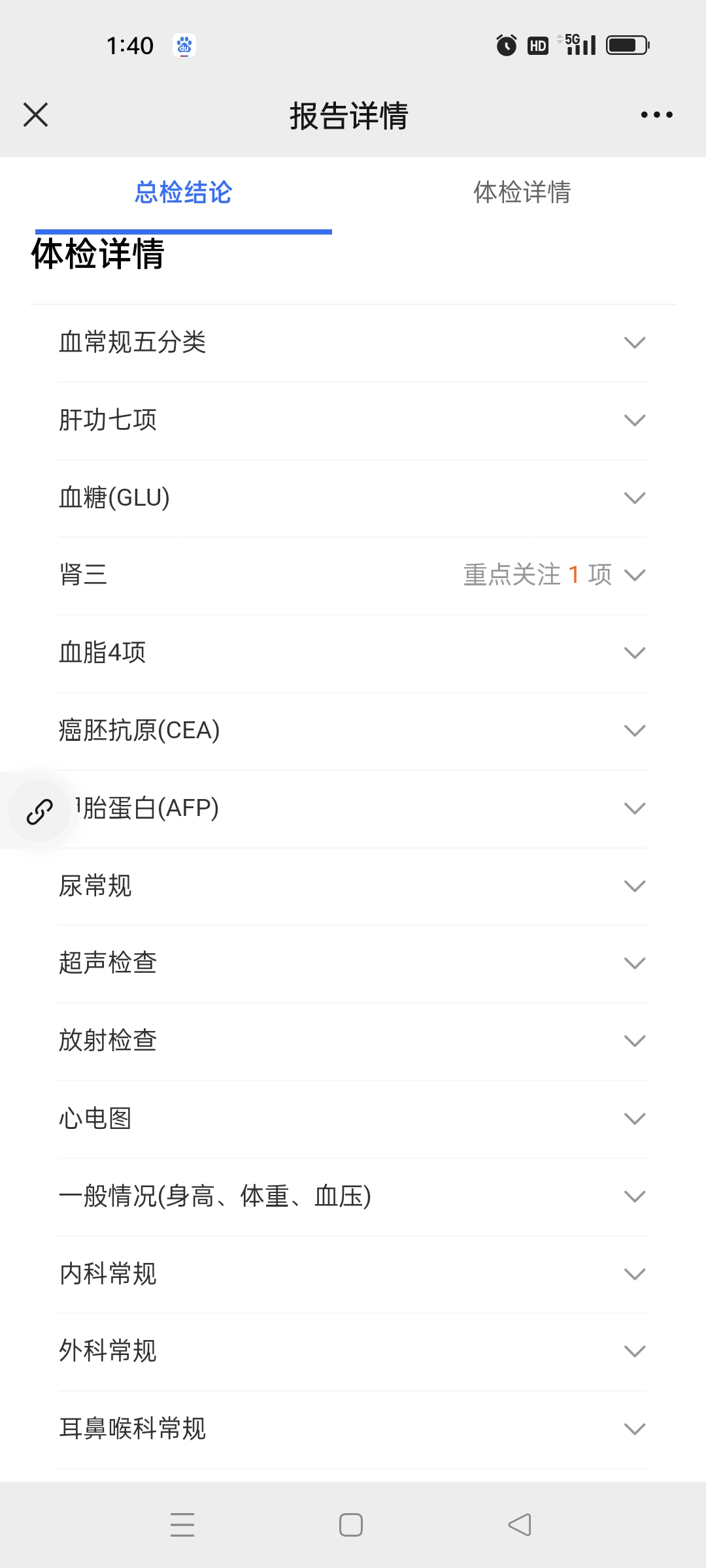706x1568 pixels.
Task: Expand the 放射检查 section
Action: point(353,1041)
